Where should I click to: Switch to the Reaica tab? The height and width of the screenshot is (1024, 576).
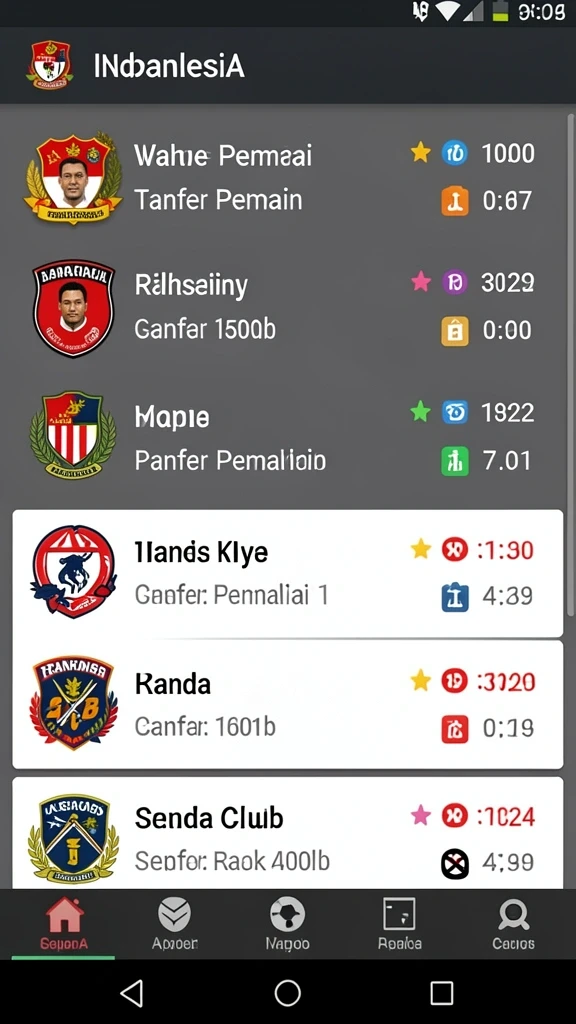(x=399, y=923)
